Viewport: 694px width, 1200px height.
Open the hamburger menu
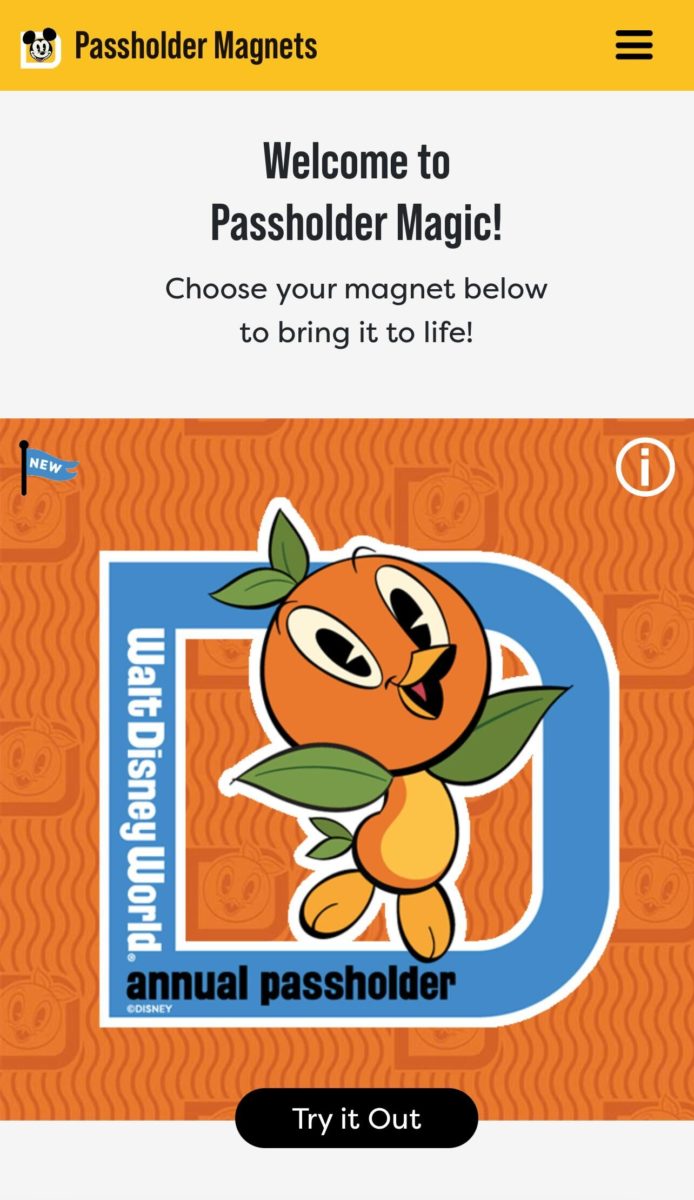(634, 45)
